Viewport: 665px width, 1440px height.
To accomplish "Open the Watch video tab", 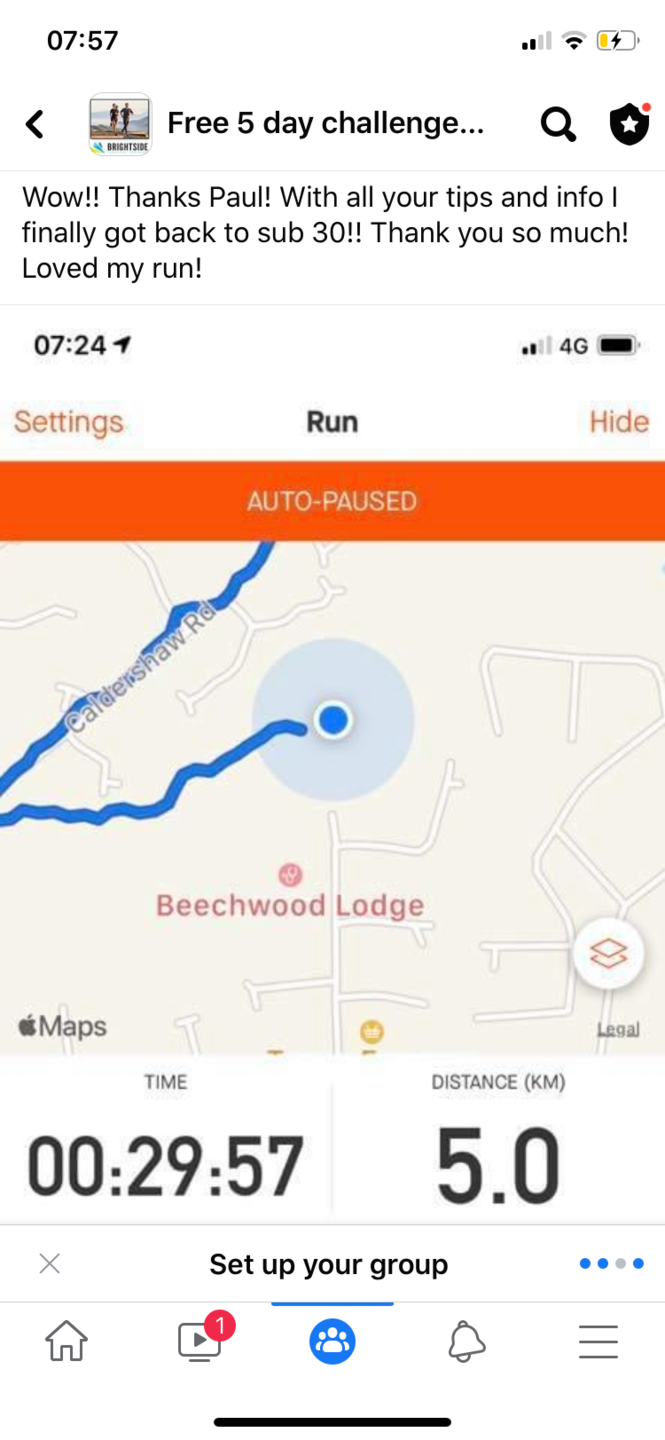I will click(200, 1342).
